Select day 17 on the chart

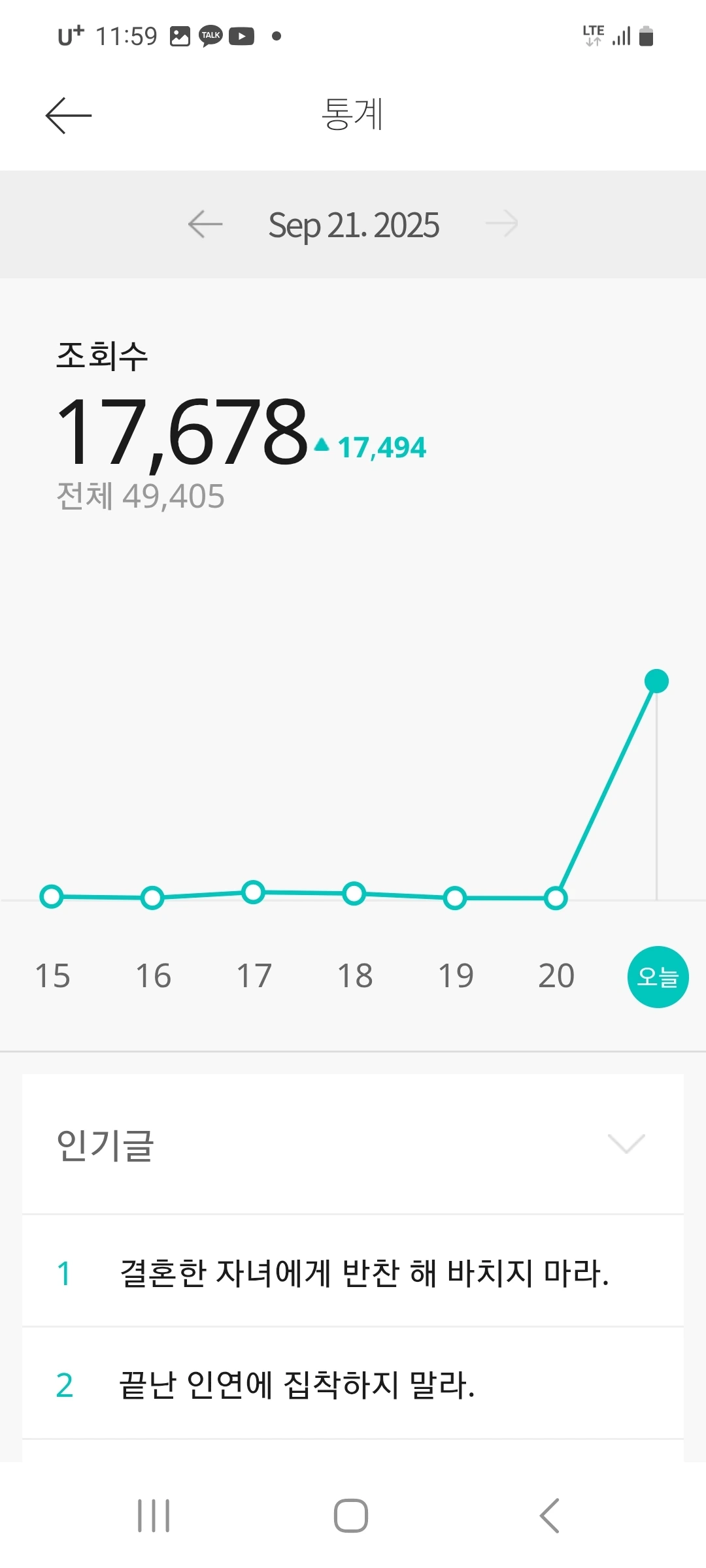click(254, 975)
